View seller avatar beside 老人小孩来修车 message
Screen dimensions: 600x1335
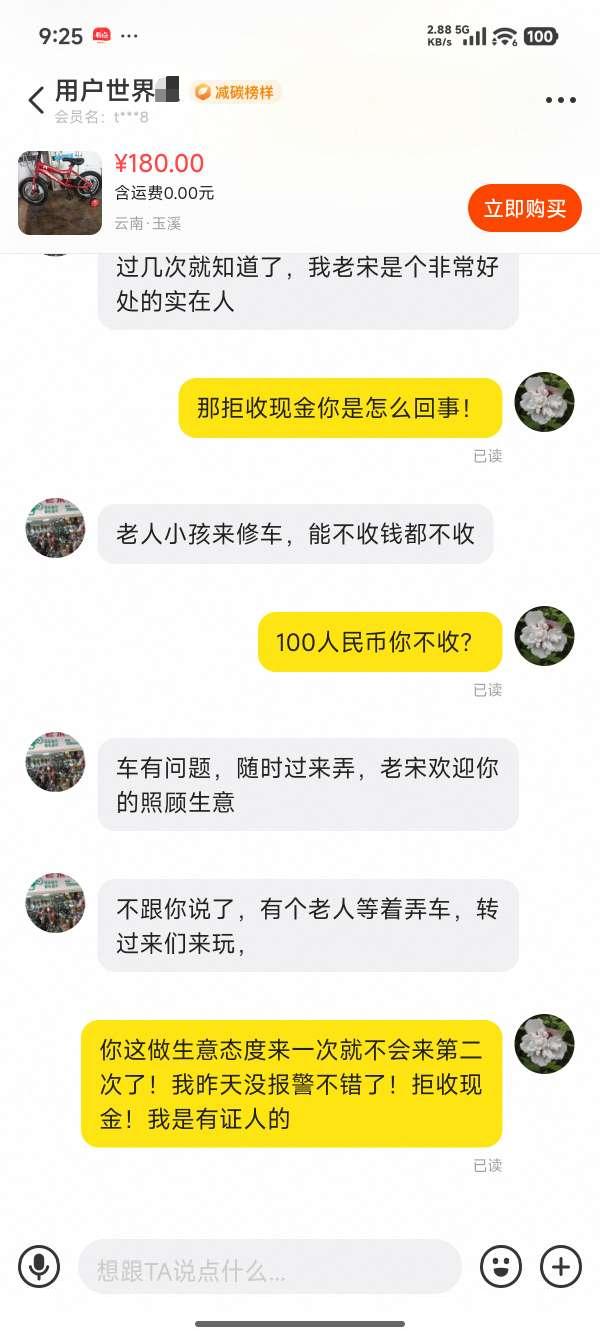pos(55,528)
